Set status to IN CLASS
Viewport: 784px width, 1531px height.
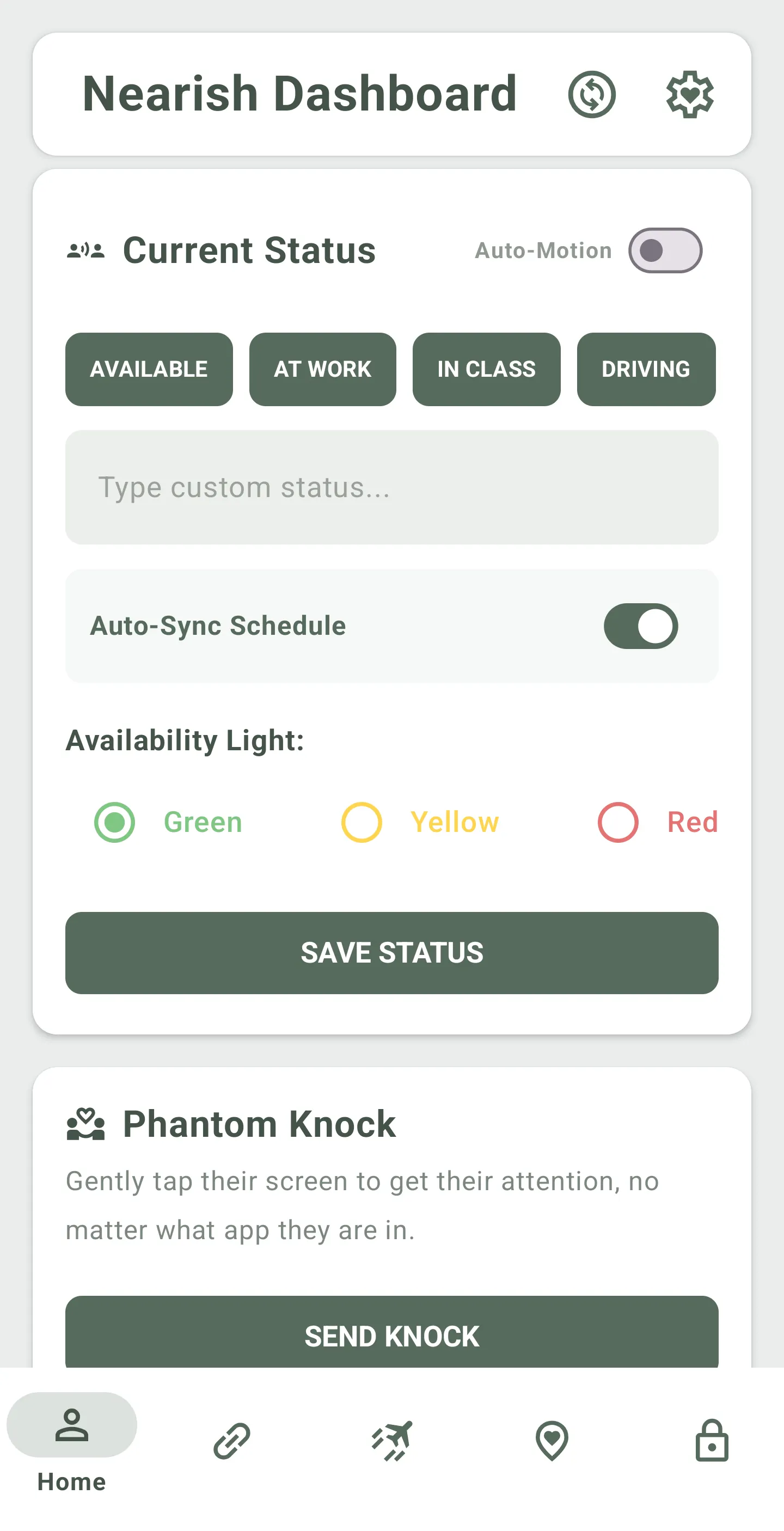pyautogui.click(x=486, y=369)
